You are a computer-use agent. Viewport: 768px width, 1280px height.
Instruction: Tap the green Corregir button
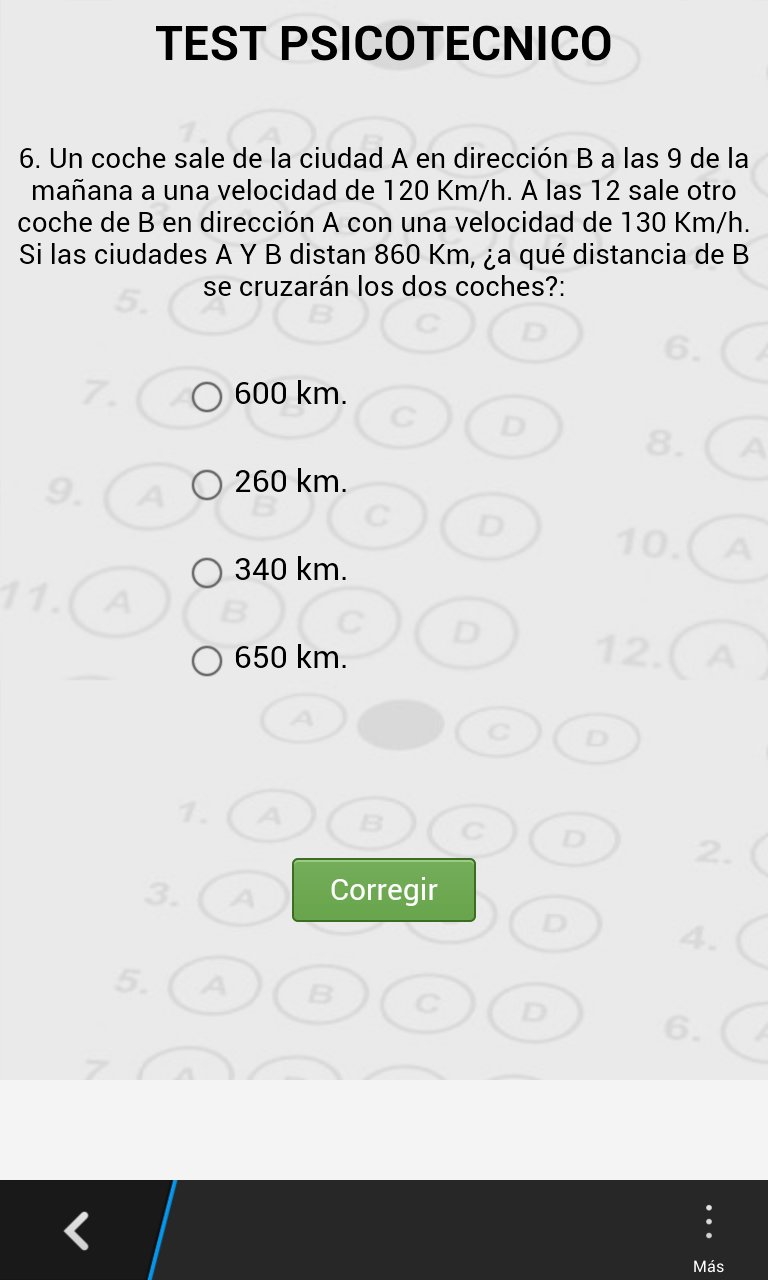(x=383, y=890)
